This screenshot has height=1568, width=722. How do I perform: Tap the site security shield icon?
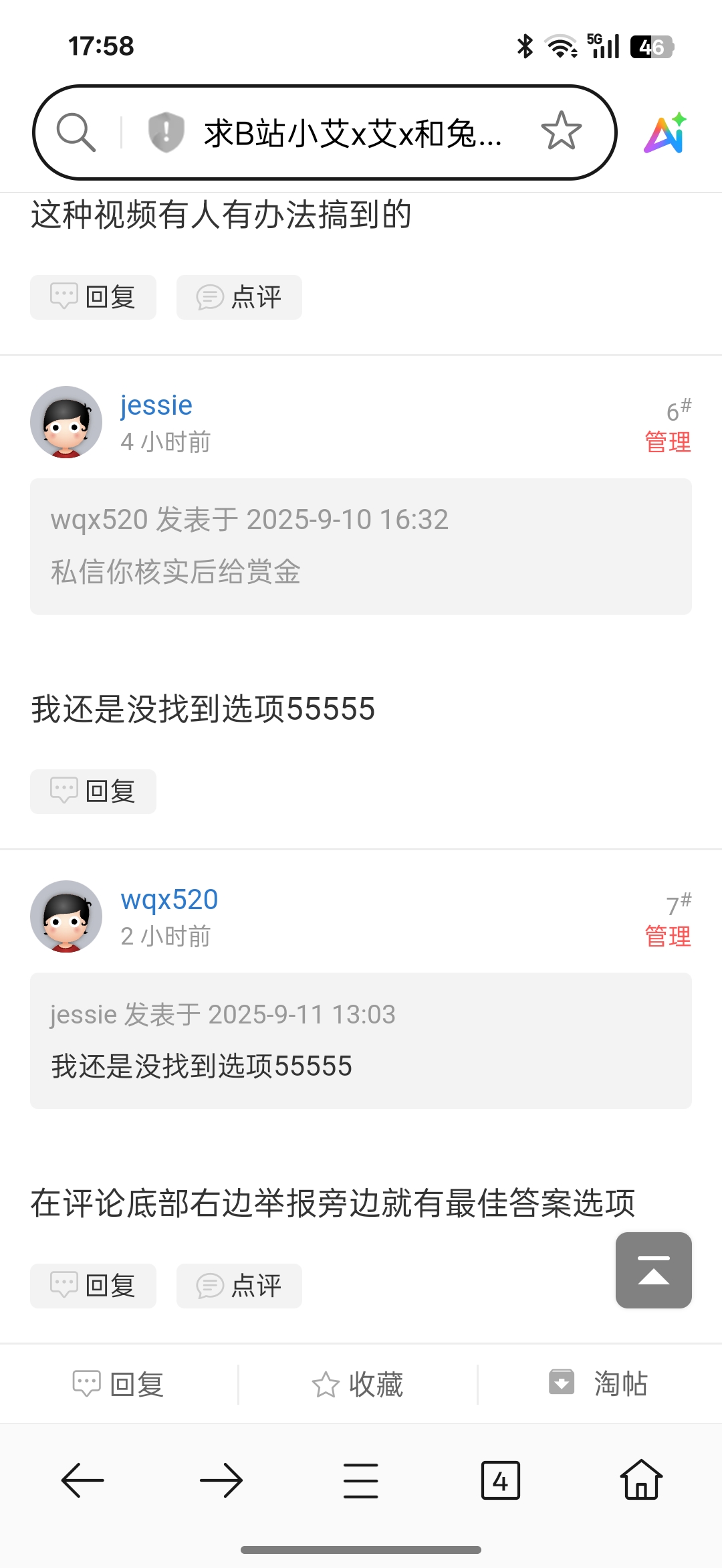[x=166, y=132]
